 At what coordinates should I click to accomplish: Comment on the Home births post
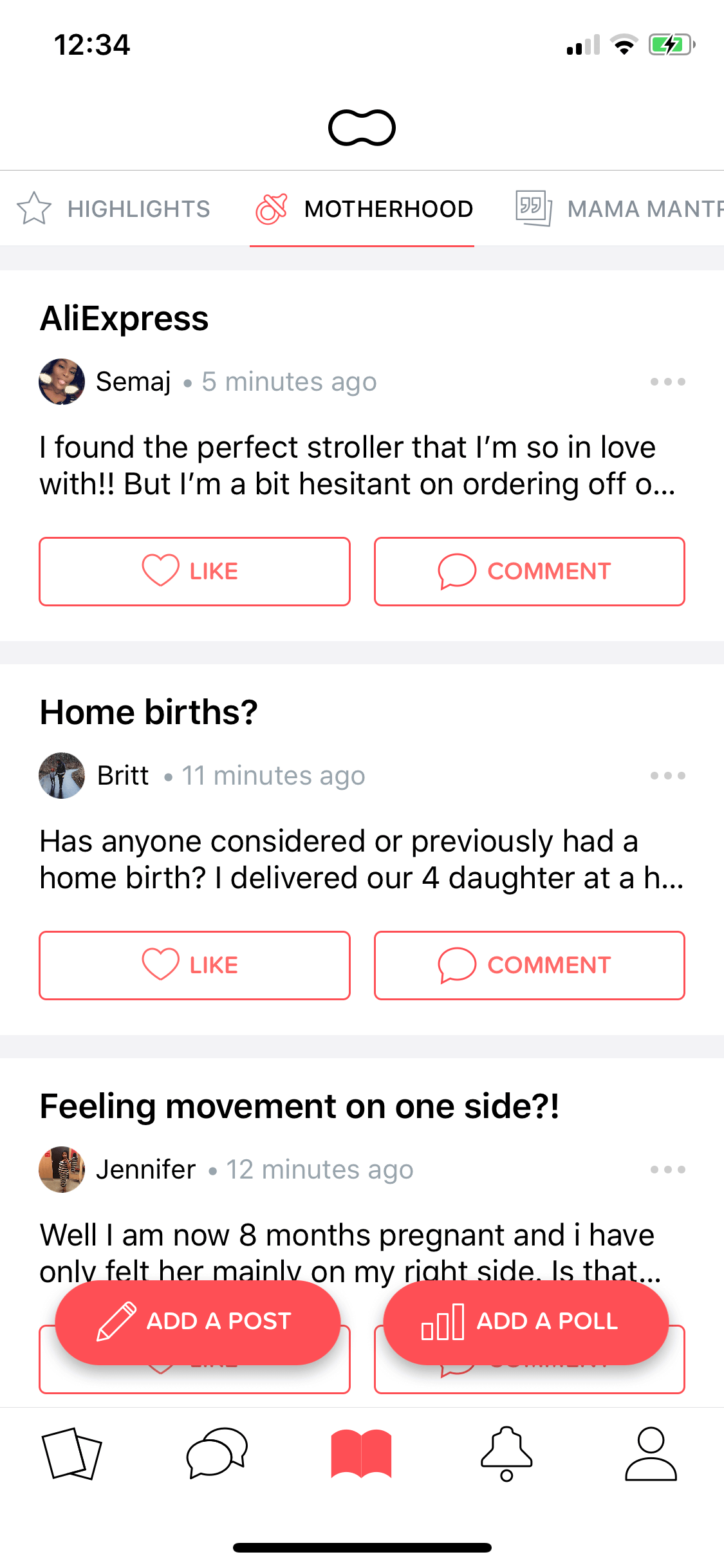[x=529, y=966]
